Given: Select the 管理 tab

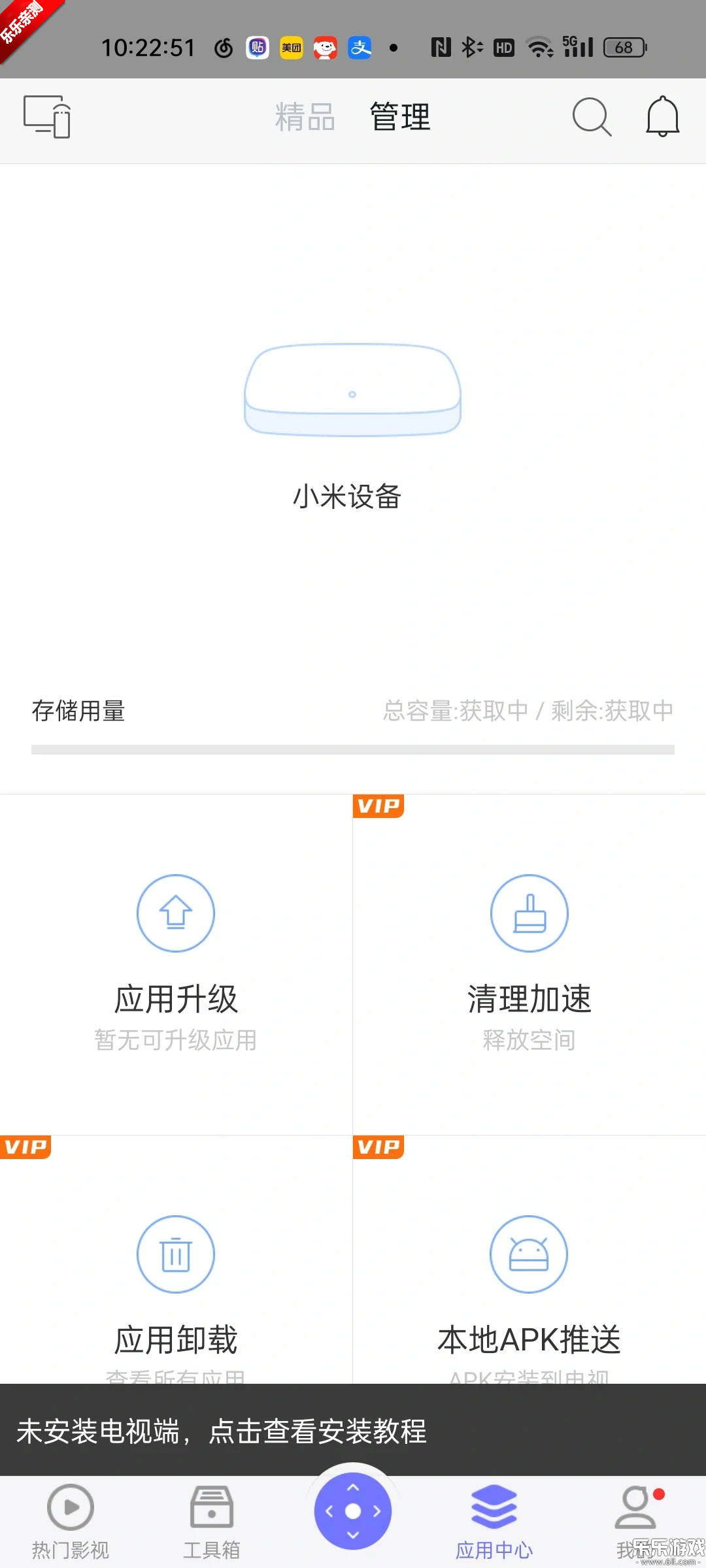Looking at the screenshot, I should coord(400,118).
